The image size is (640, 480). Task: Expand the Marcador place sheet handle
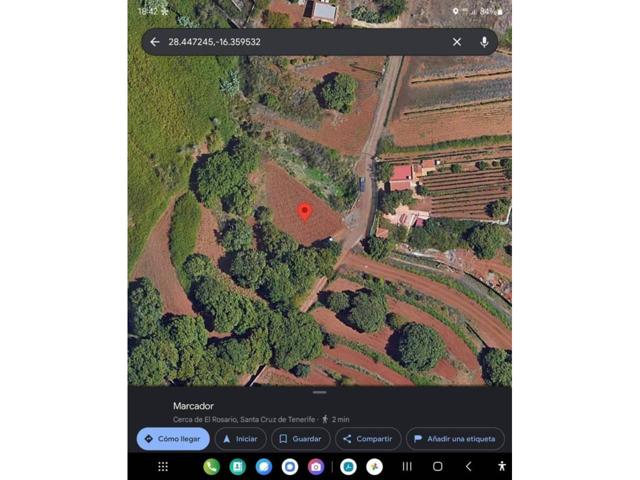point(320,393)
